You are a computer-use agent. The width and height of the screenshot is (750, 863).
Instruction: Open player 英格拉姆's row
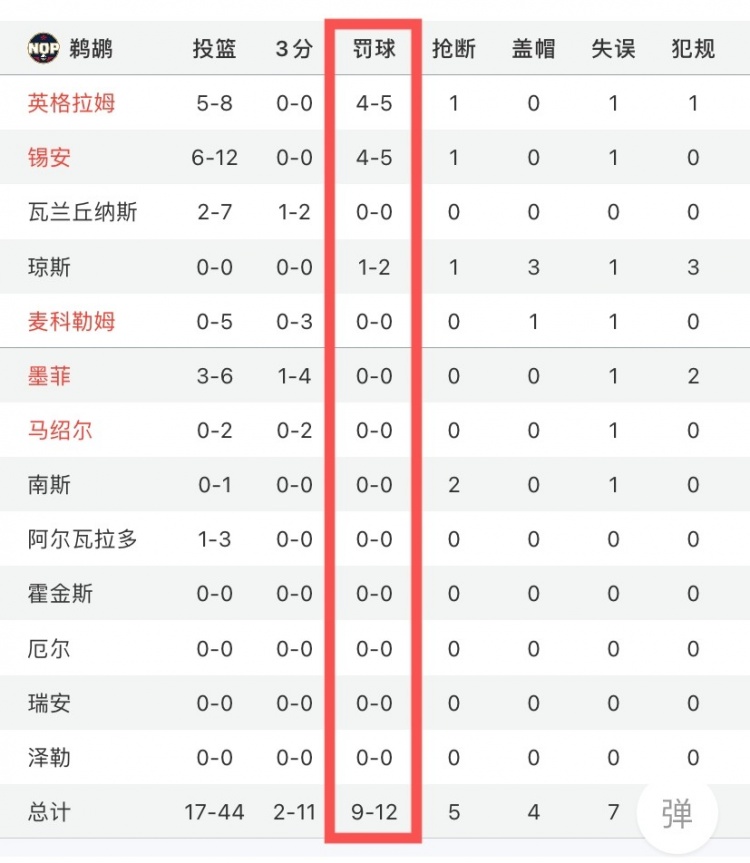[71, 103]
